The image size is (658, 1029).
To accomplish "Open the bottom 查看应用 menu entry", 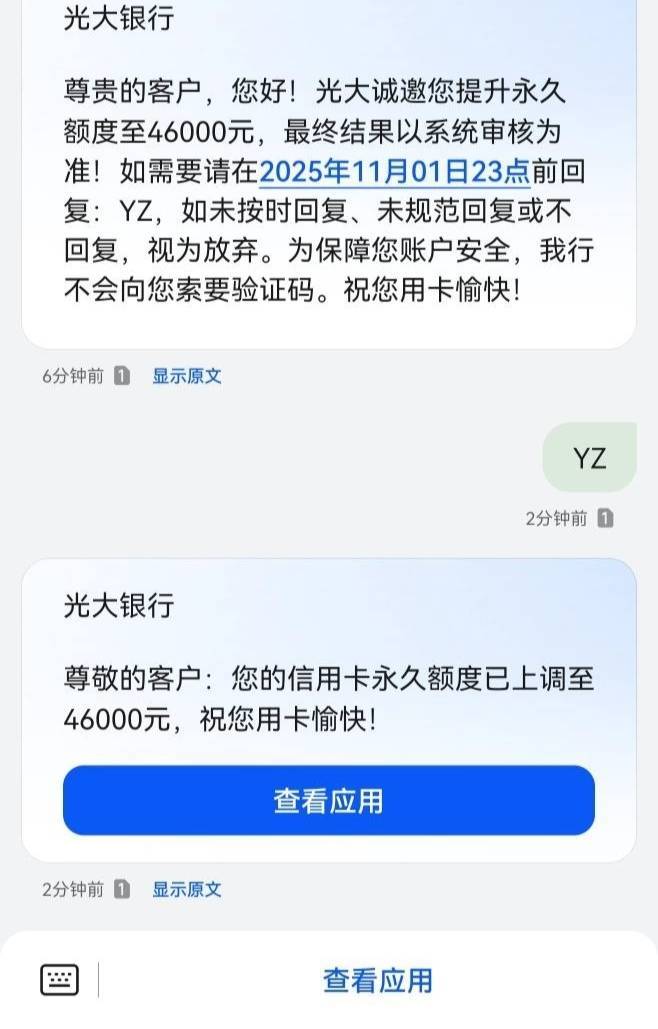I will click(x=378, y=980).
